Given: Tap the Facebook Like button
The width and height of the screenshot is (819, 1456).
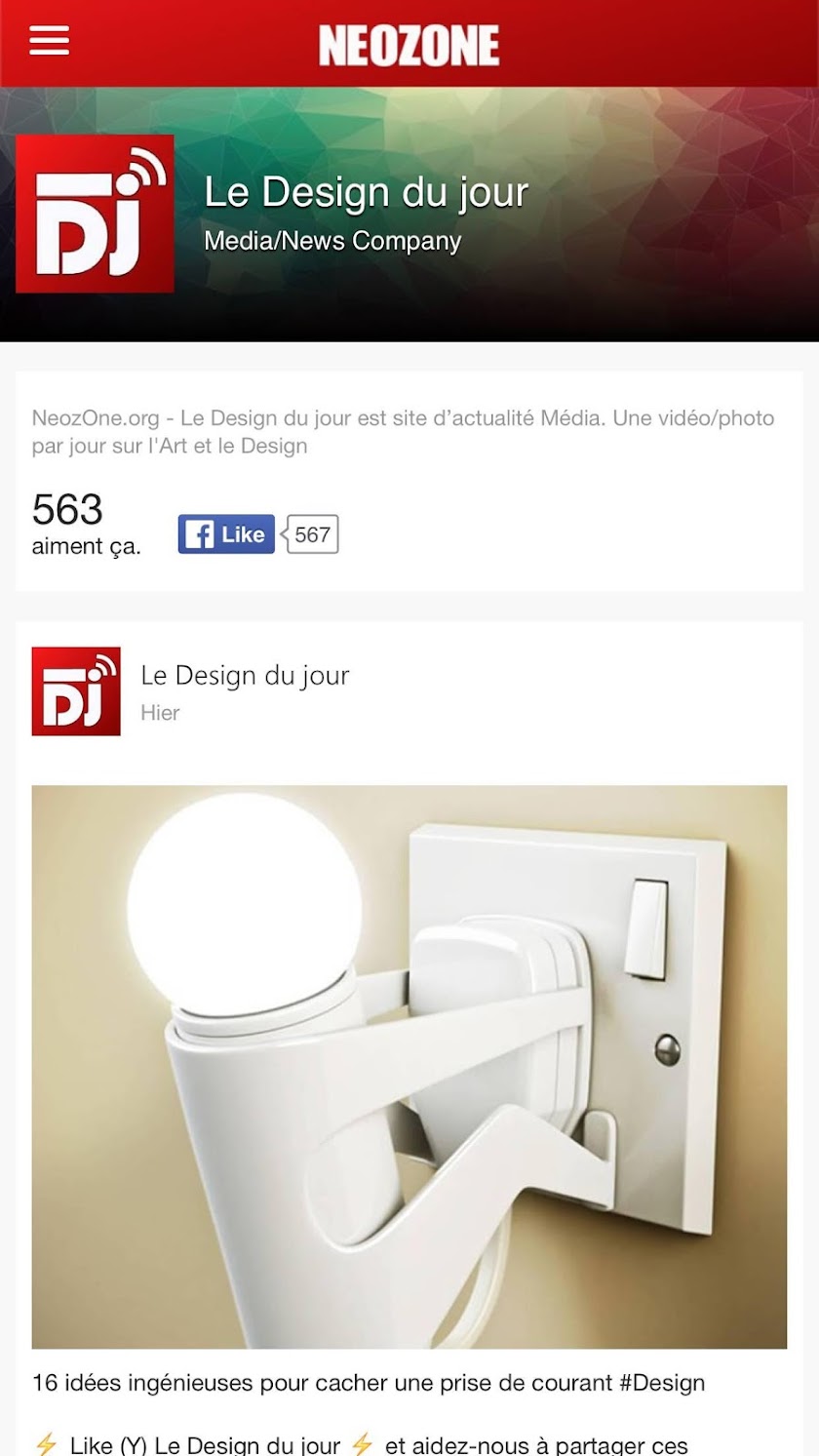Looking at the screenshot, I should 226,534.
